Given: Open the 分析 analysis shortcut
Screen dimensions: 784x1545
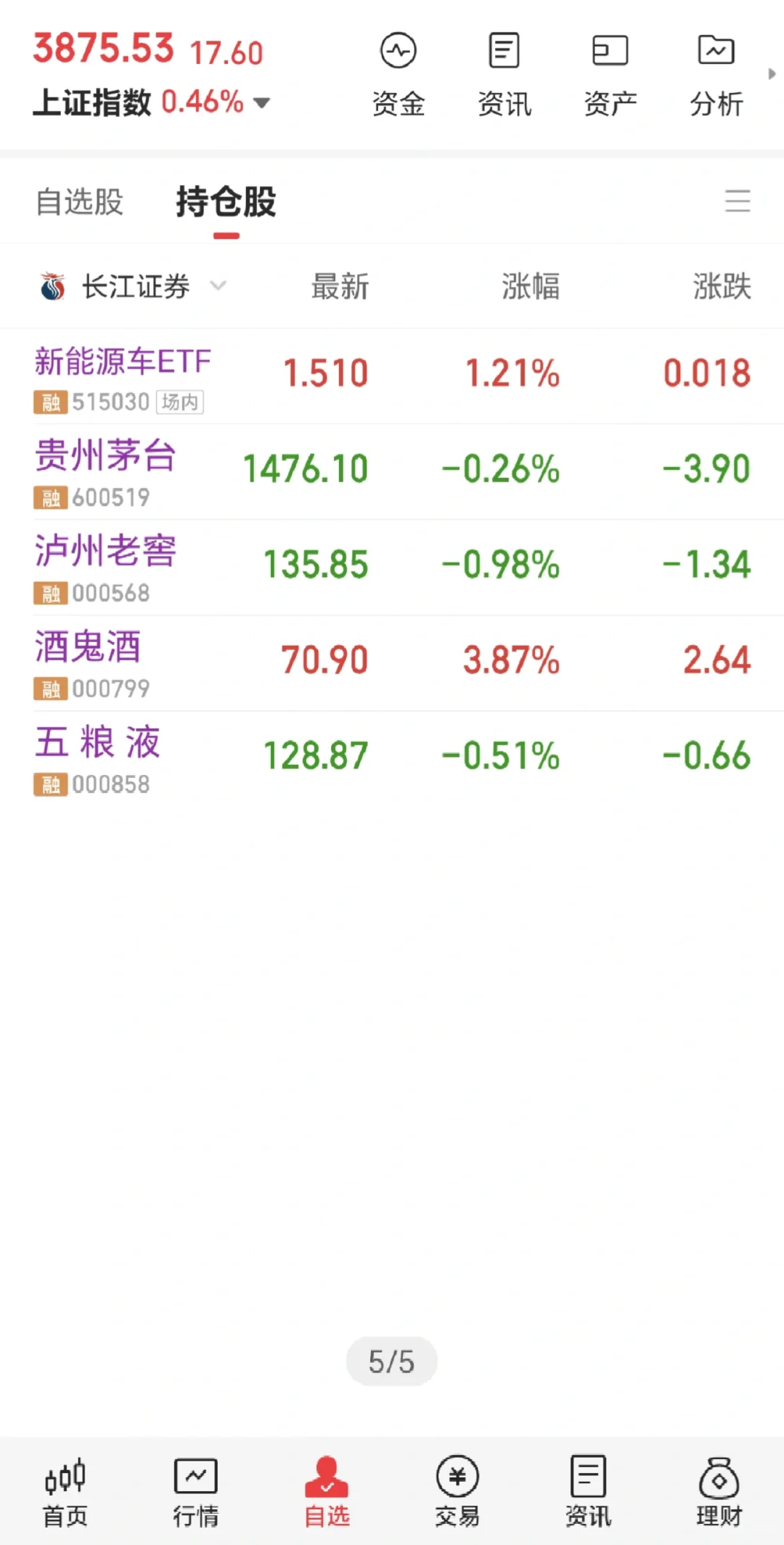Looking at the screenshot, I should (716, 74).
